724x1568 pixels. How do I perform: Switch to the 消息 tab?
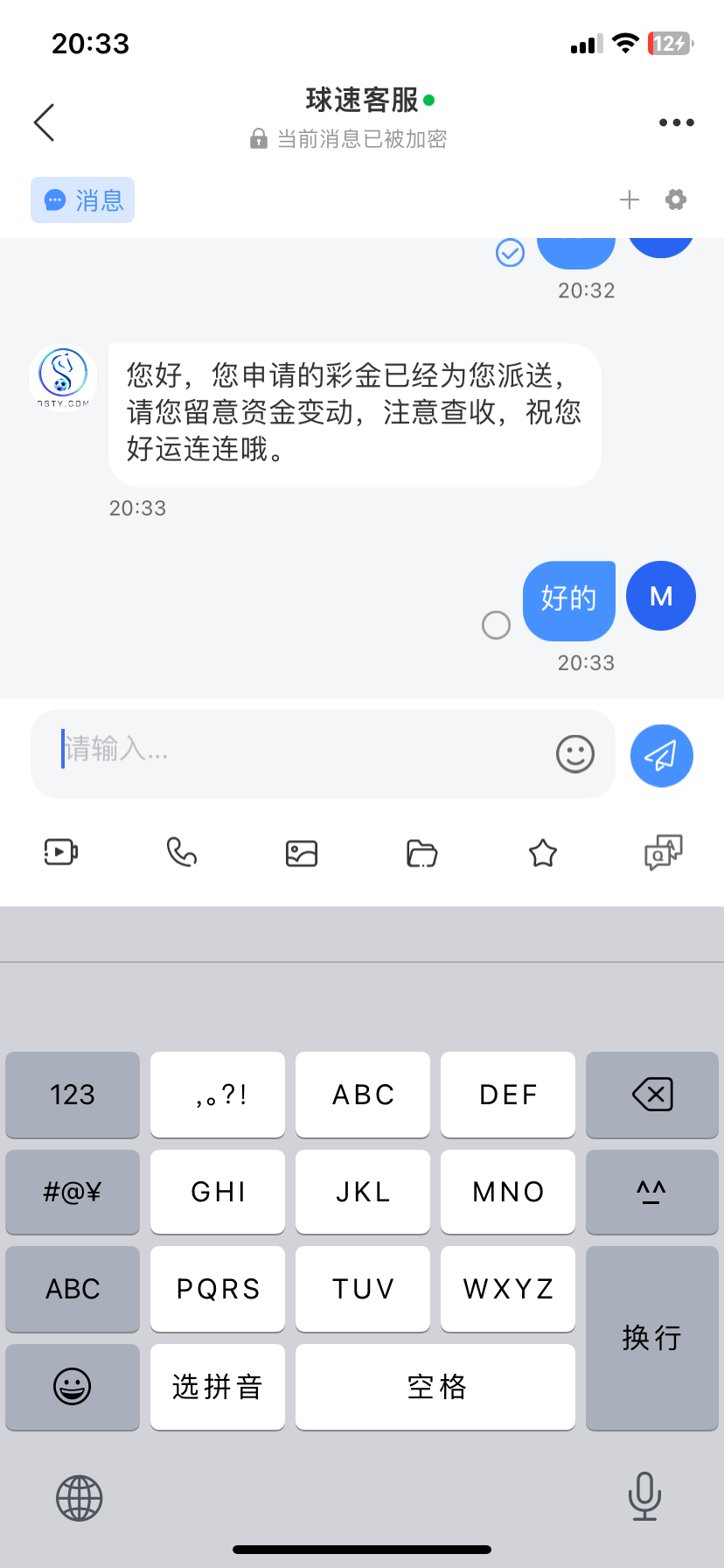point(83,200)
